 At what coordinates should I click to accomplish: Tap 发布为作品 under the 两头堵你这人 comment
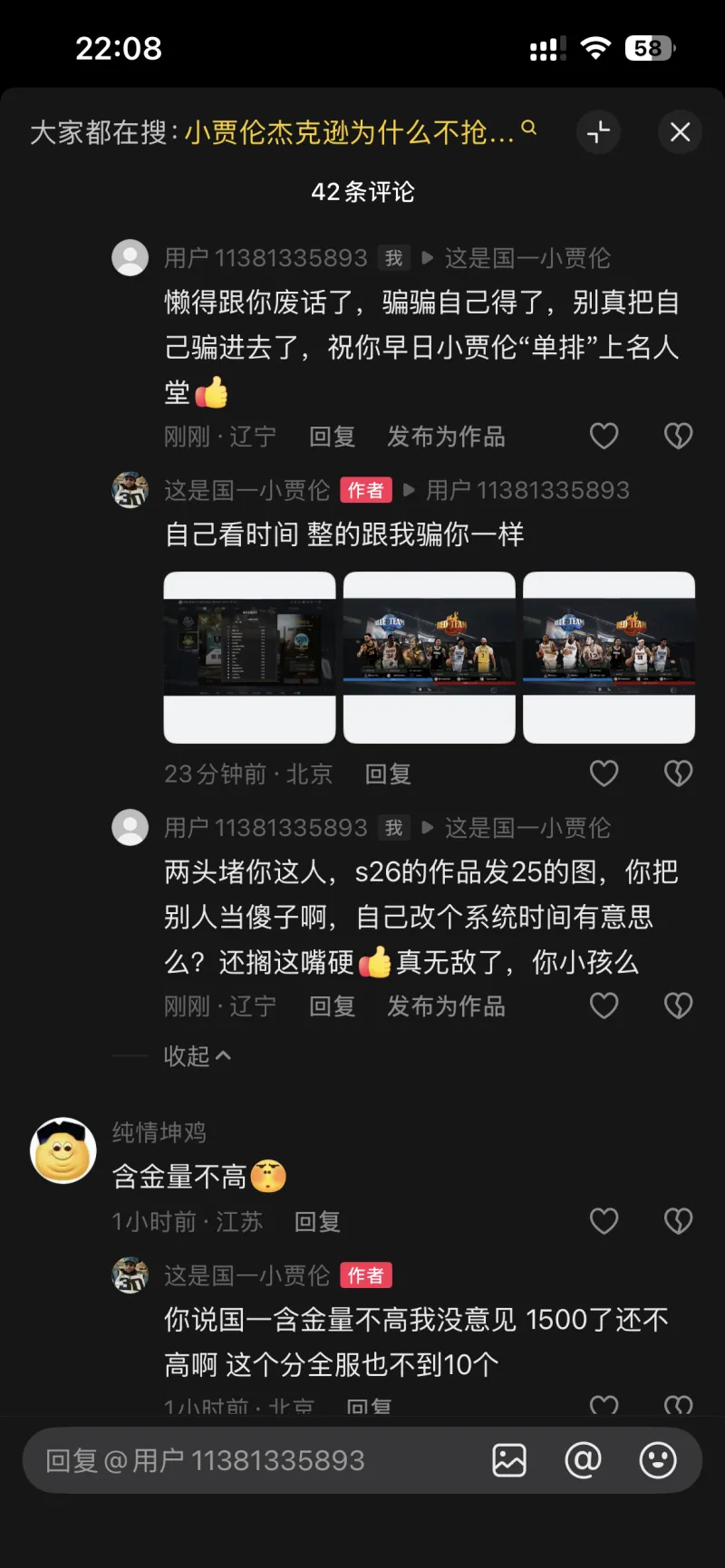pyautogui.click(x=446, y=1006)
